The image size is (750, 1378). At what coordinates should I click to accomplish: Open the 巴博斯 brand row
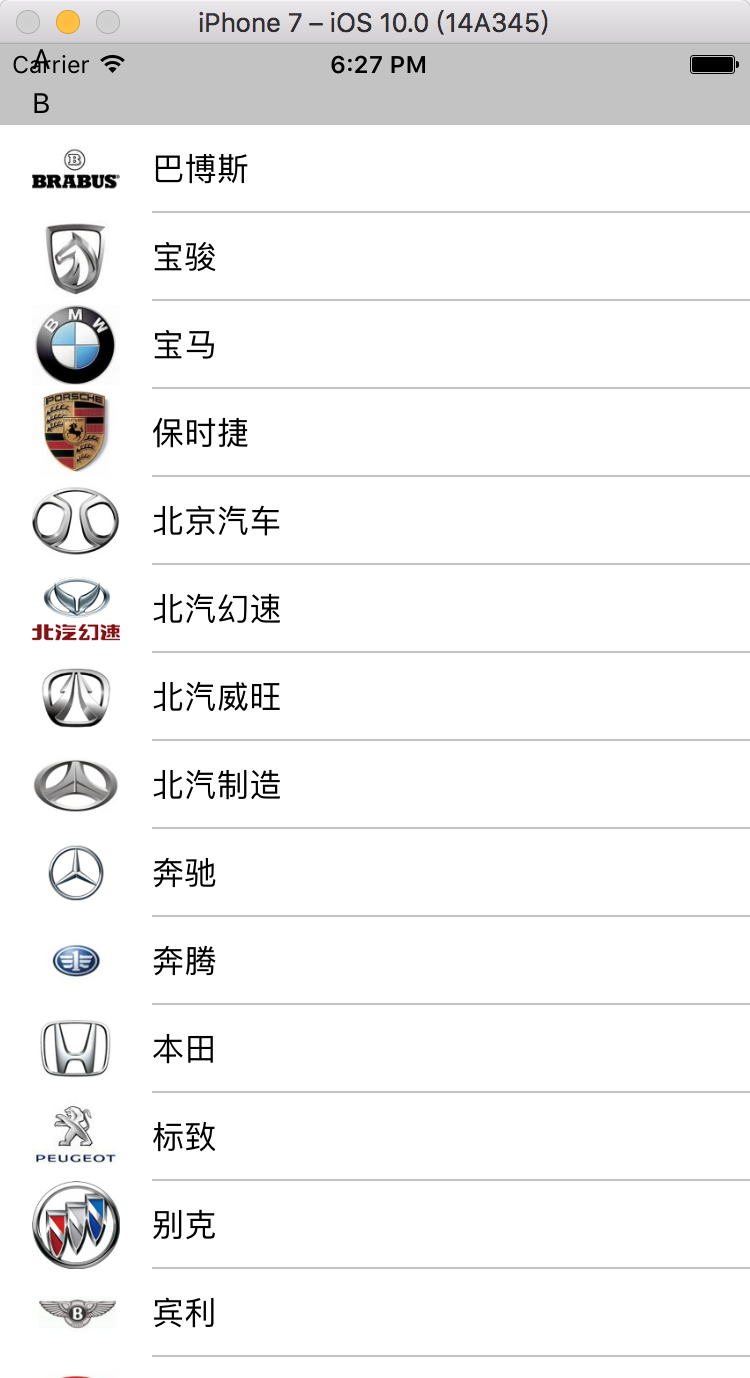[x=200, y=169]
